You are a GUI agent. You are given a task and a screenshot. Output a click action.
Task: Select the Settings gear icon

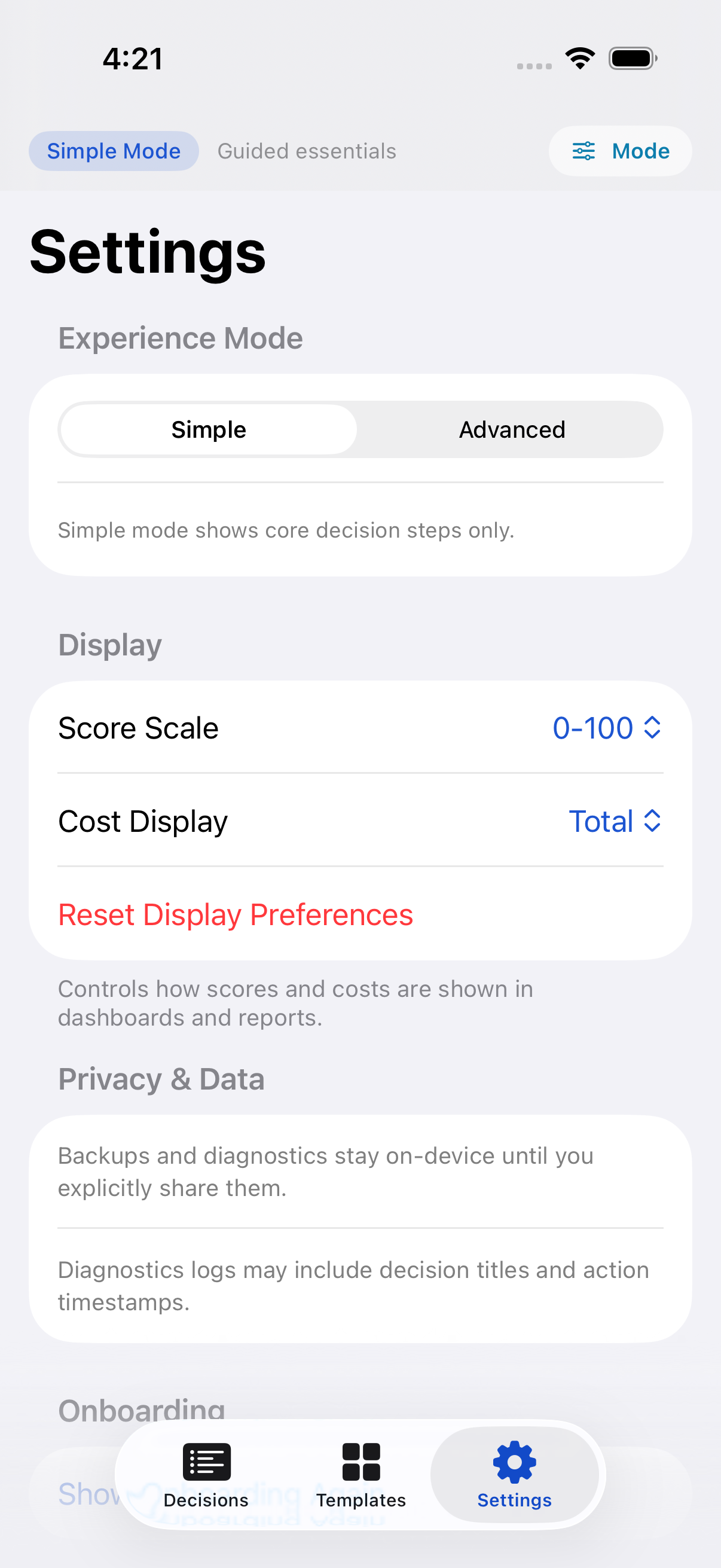pyautogui.click(x=514, y=1462)
